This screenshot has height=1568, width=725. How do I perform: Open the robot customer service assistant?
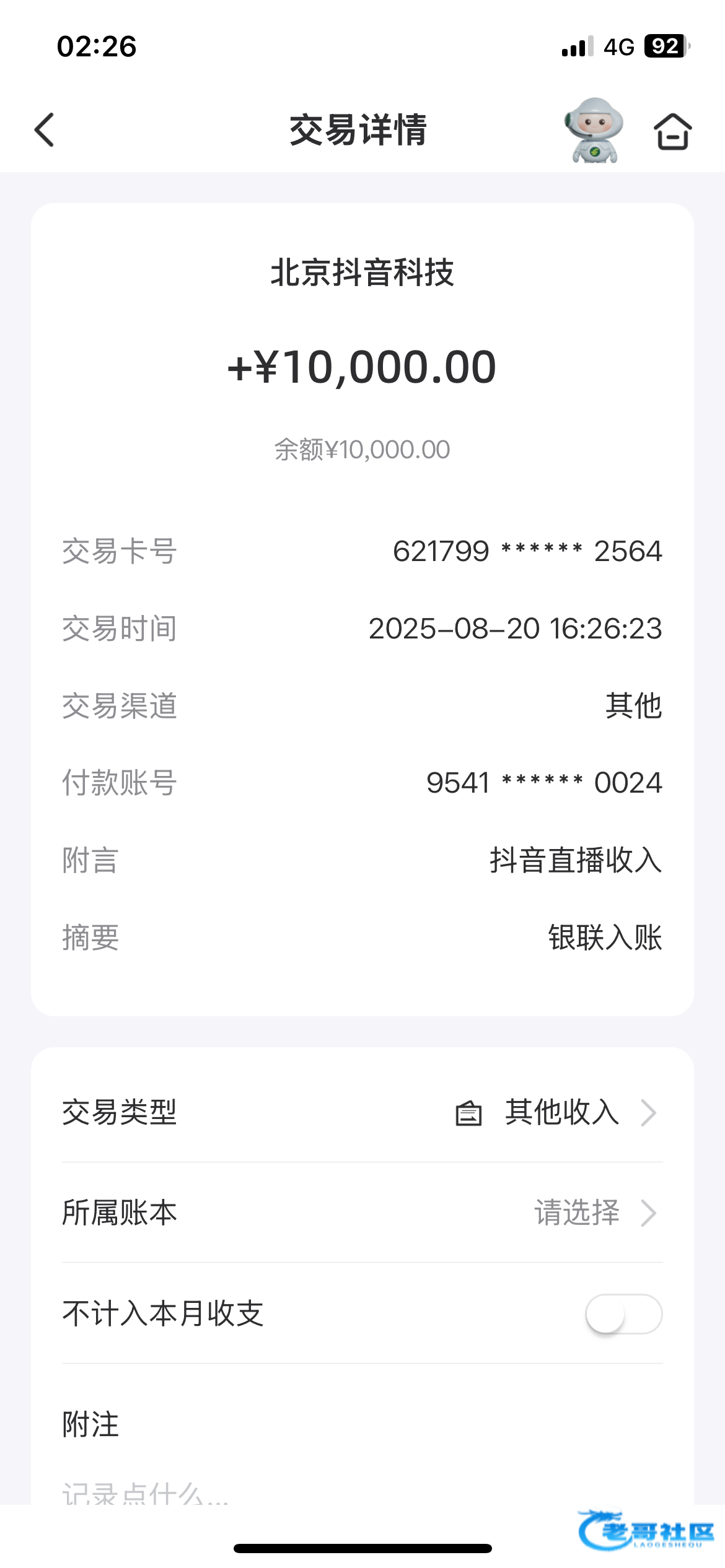pos(594,130)
